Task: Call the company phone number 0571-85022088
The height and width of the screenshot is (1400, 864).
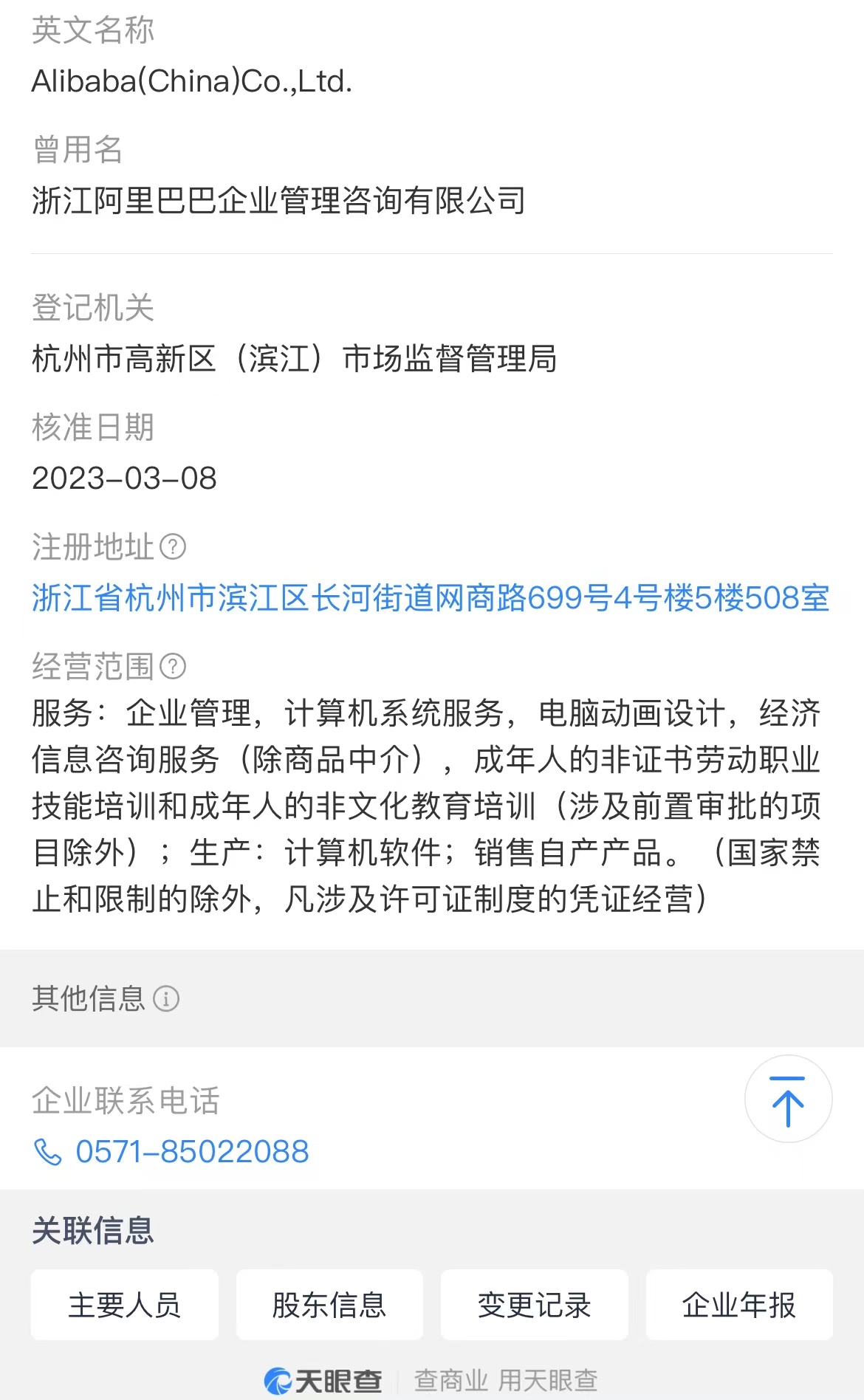Action: (171, 1152)
